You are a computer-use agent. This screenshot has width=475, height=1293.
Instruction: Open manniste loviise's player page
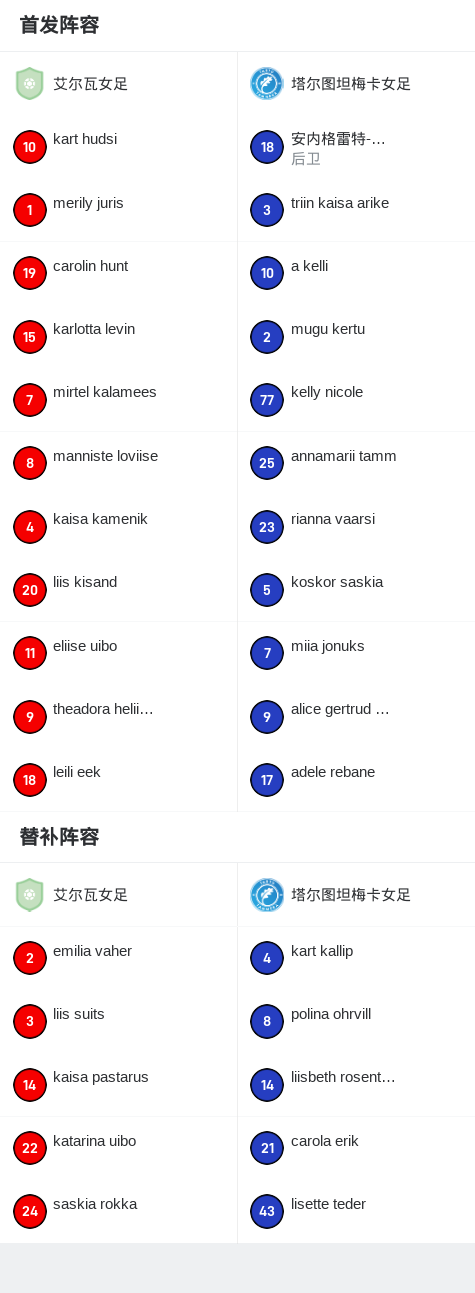coord(118,463)
